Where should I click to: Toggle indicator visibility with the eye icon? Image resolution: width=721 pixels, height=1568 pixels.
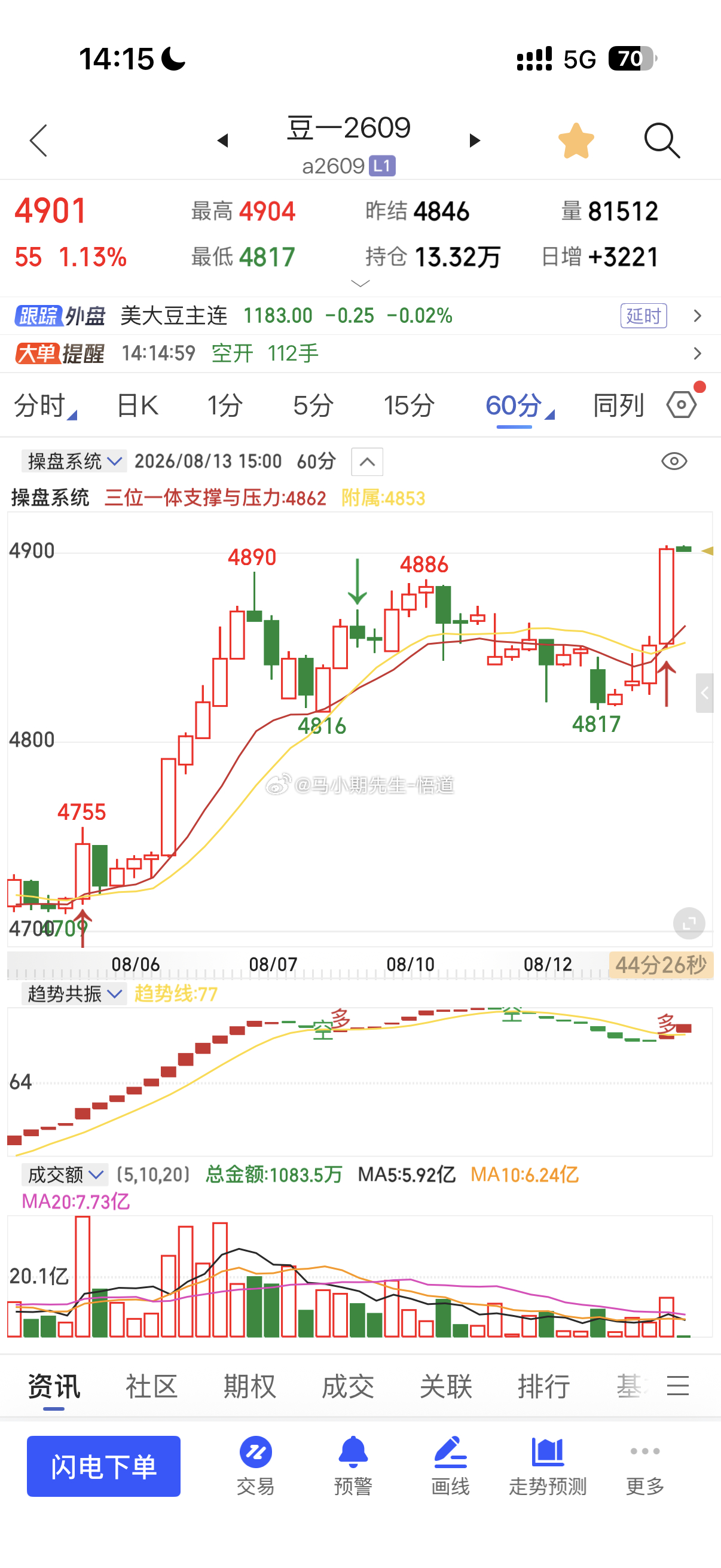[674, 462]
